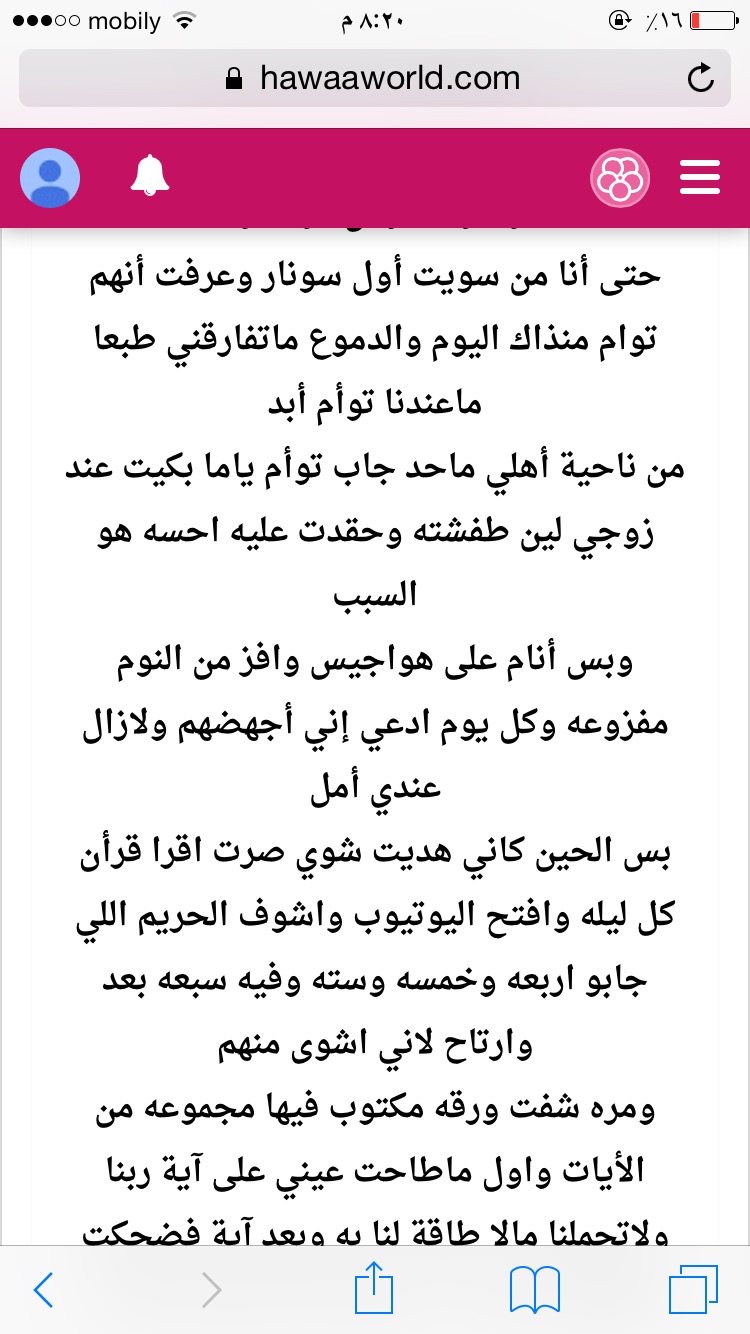Open the notifications bell
Screen dimensions: 750x1334
(x=150, y=176)
